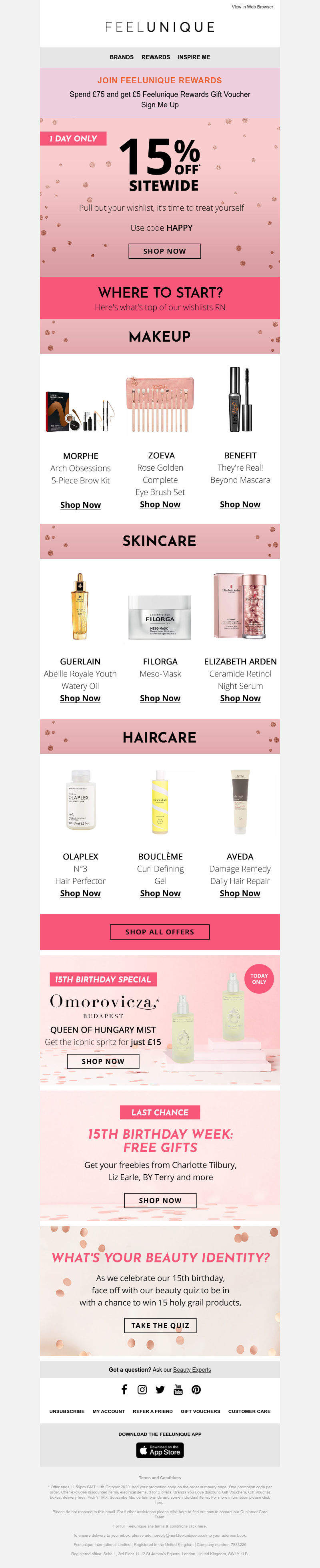
Task: Open Customer Care in the footer
Action: [x=249, y=1411]
